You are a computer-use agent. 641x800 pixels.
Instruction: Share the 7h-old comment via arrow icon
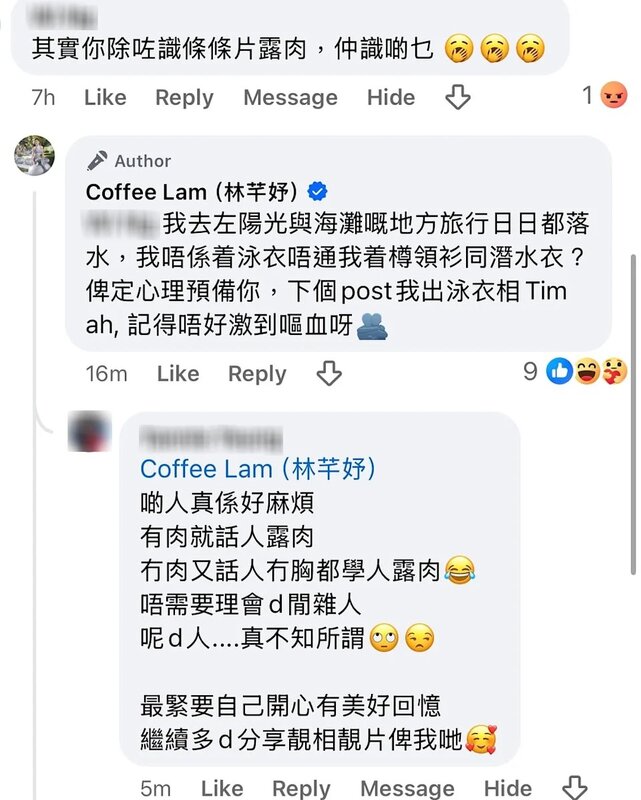pos(457,97)
